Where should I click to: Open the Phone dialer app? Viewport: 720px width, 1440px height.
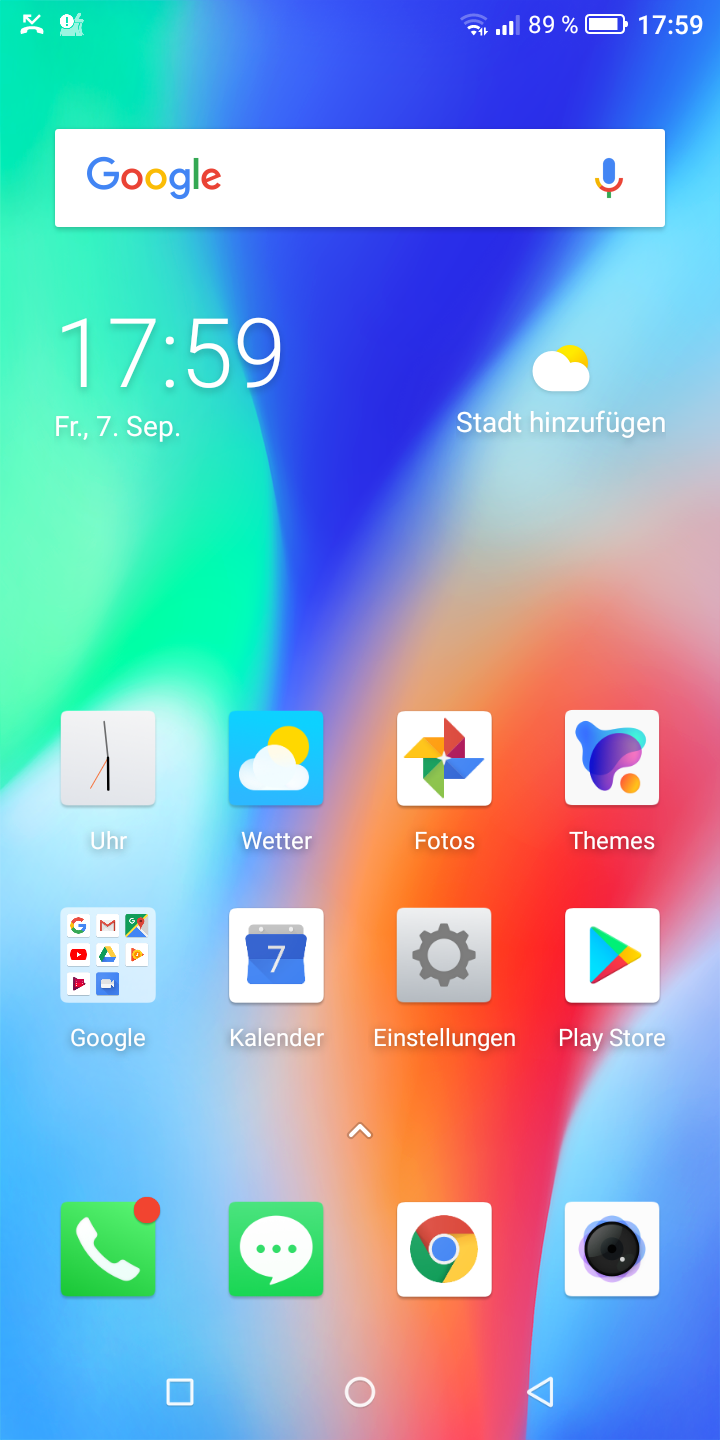tap(108, 1249)
